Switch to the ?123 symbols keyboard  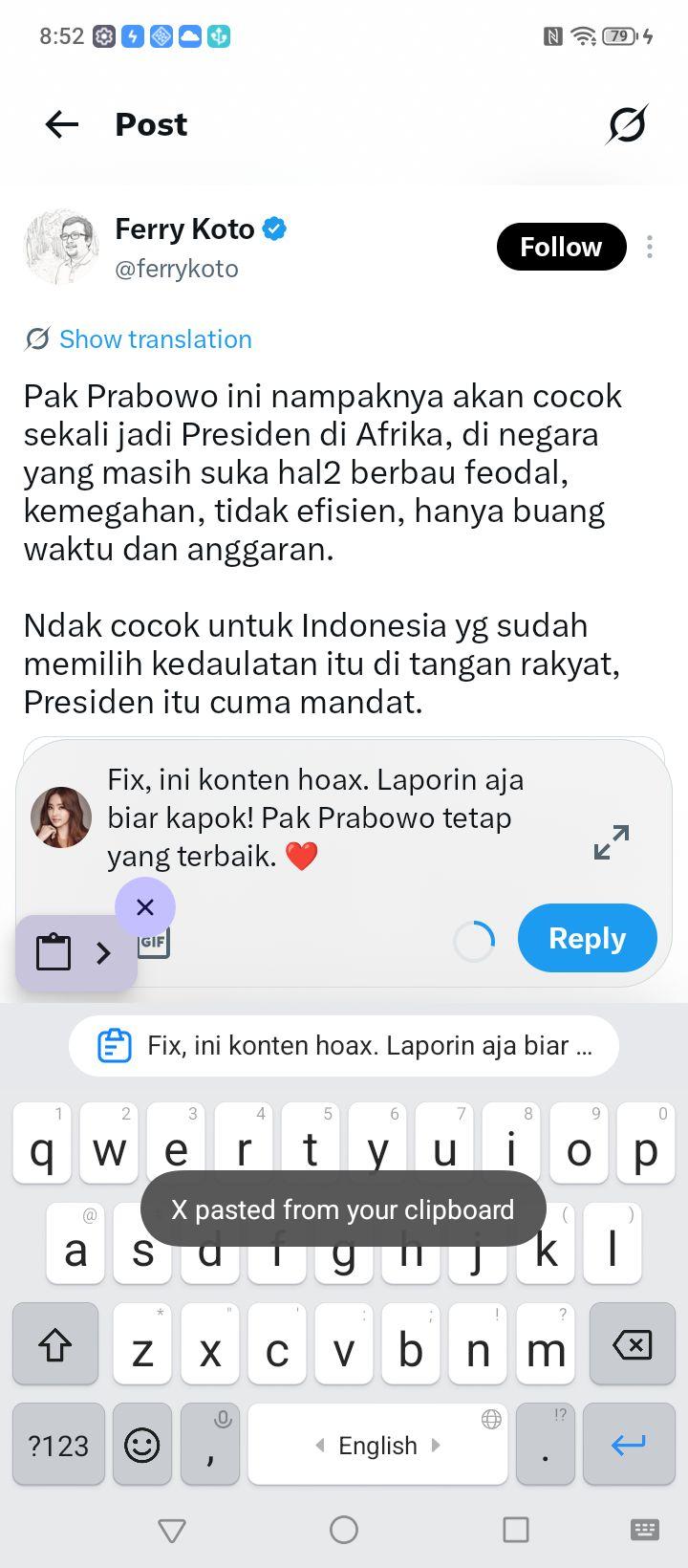point(58,1444)
